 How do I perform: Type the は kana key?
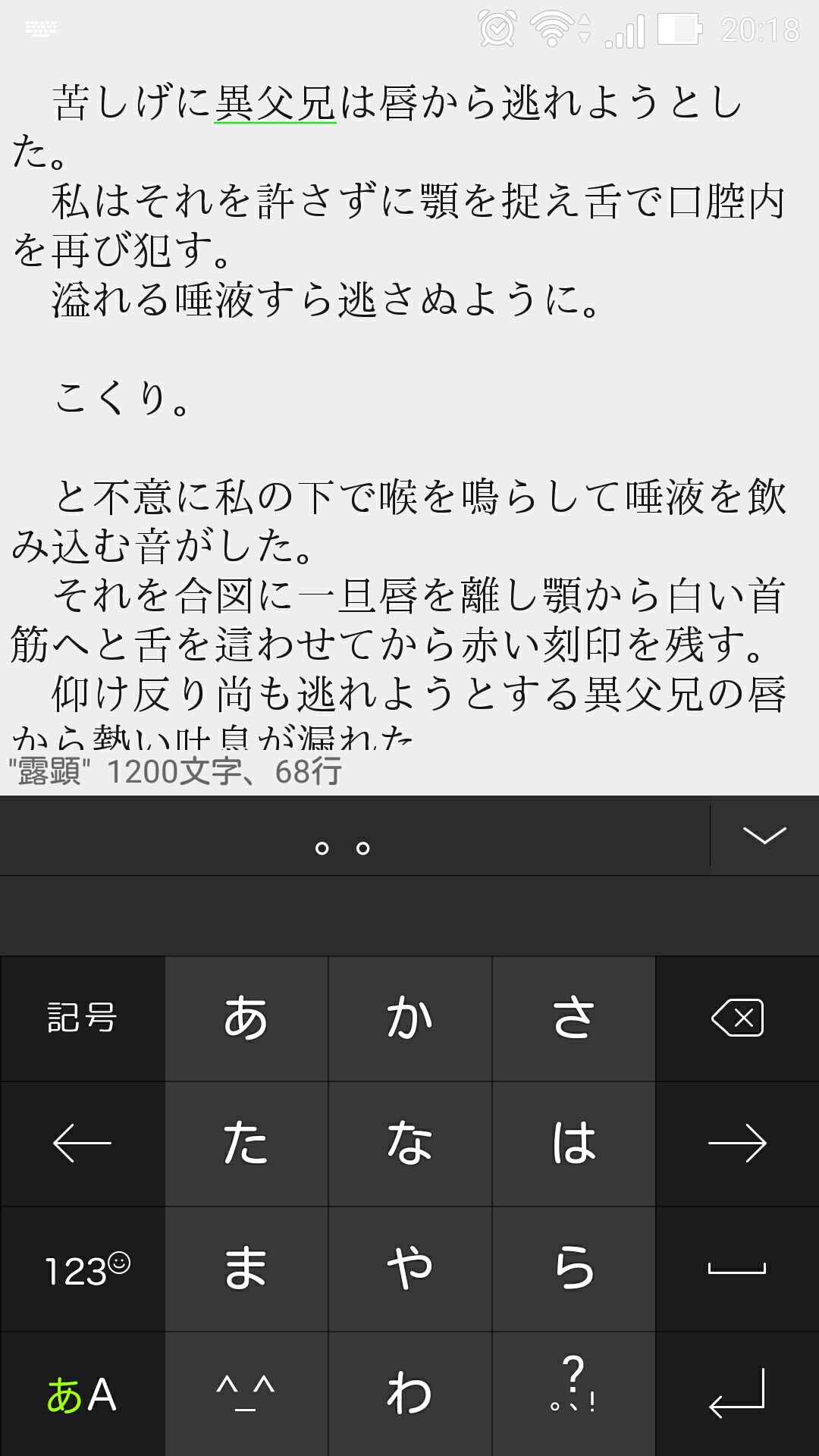click(573, 1143)
